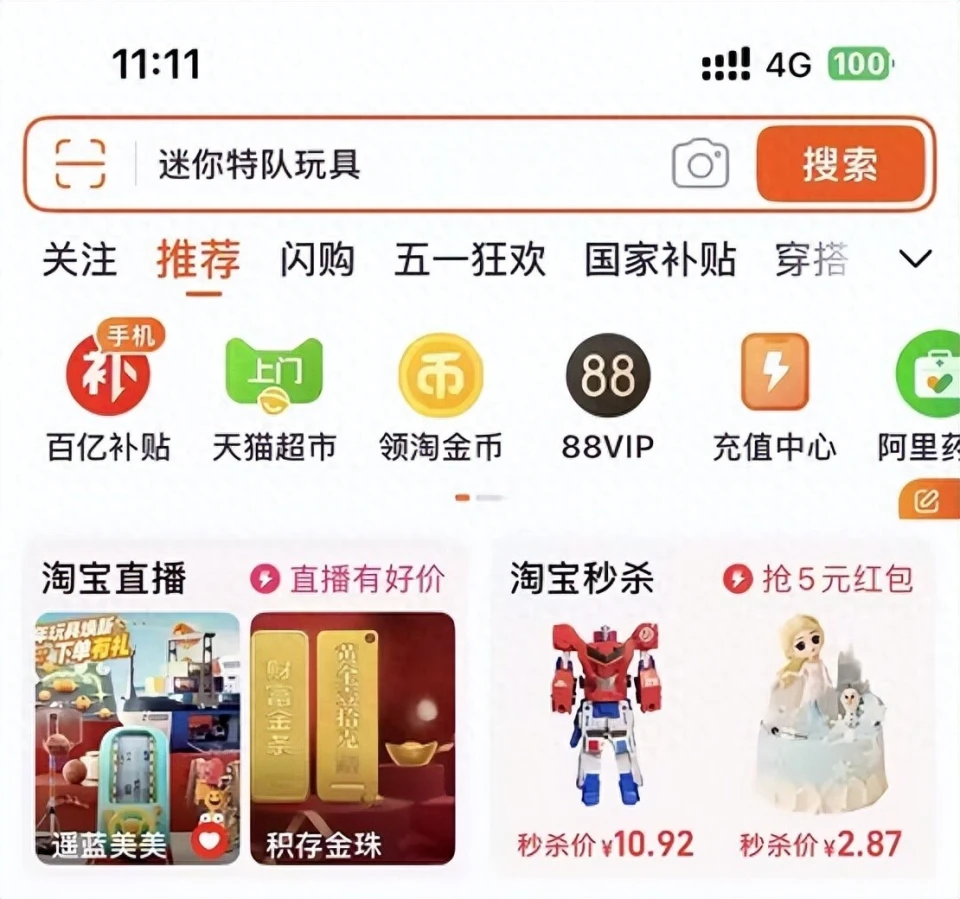Open the 积存金珠 live stream
The image size is (960, 899).
pyautogui.click(x=352, y=738)
